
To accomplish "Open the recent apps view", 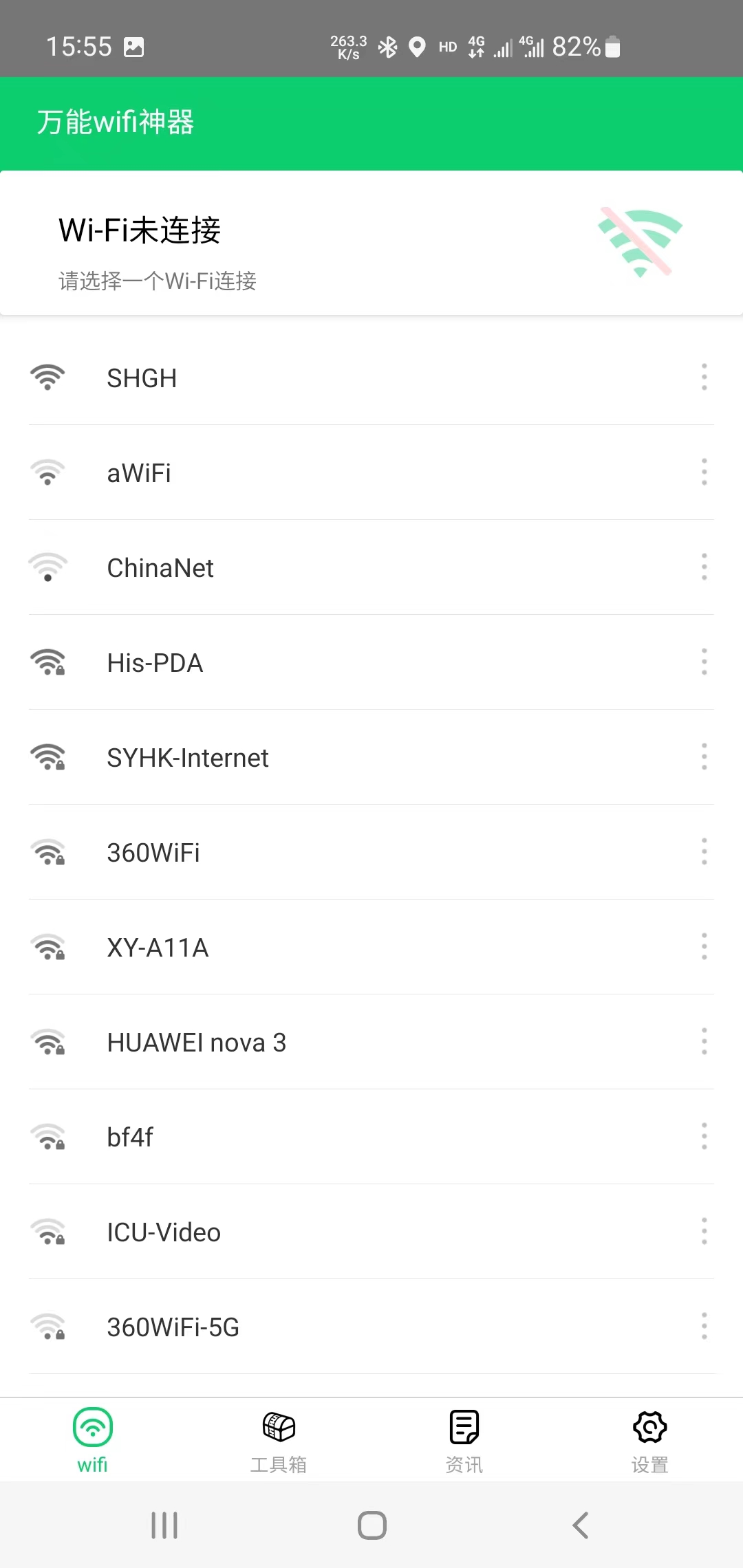I will point(164,1525).
